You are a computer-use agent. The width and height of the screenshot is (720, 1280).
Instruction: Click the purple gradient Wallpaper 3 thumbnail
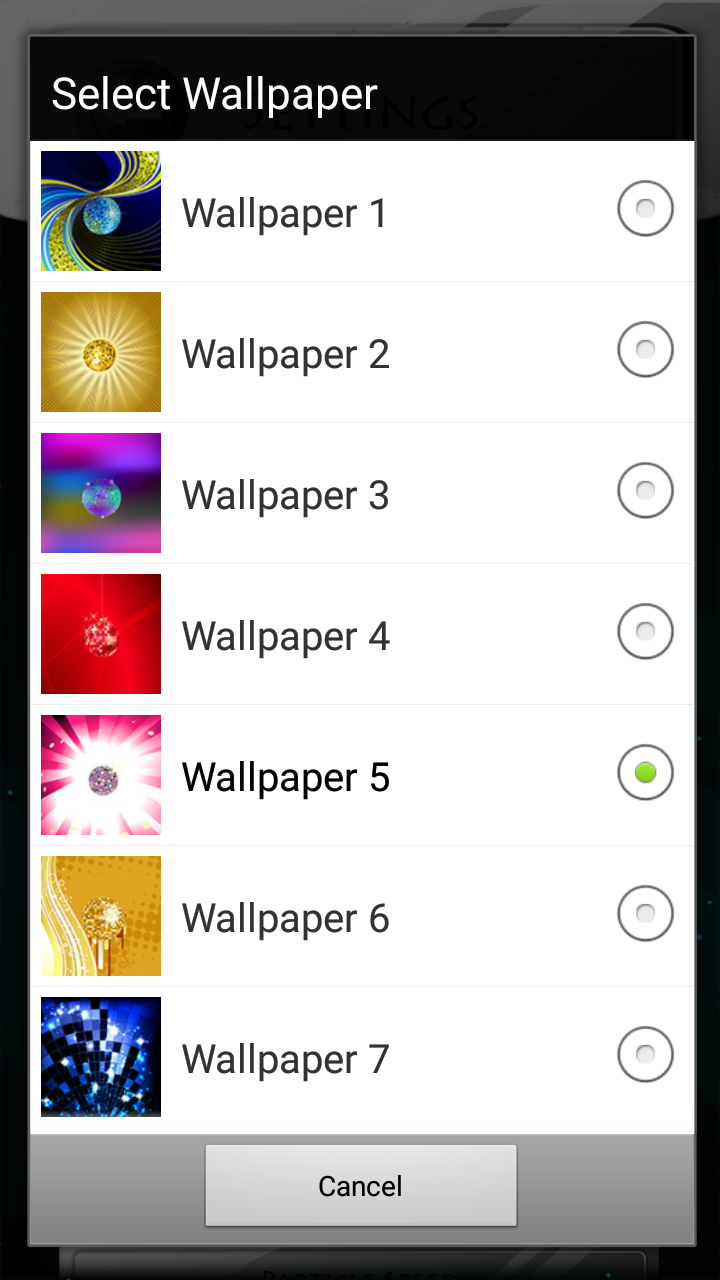100,493
